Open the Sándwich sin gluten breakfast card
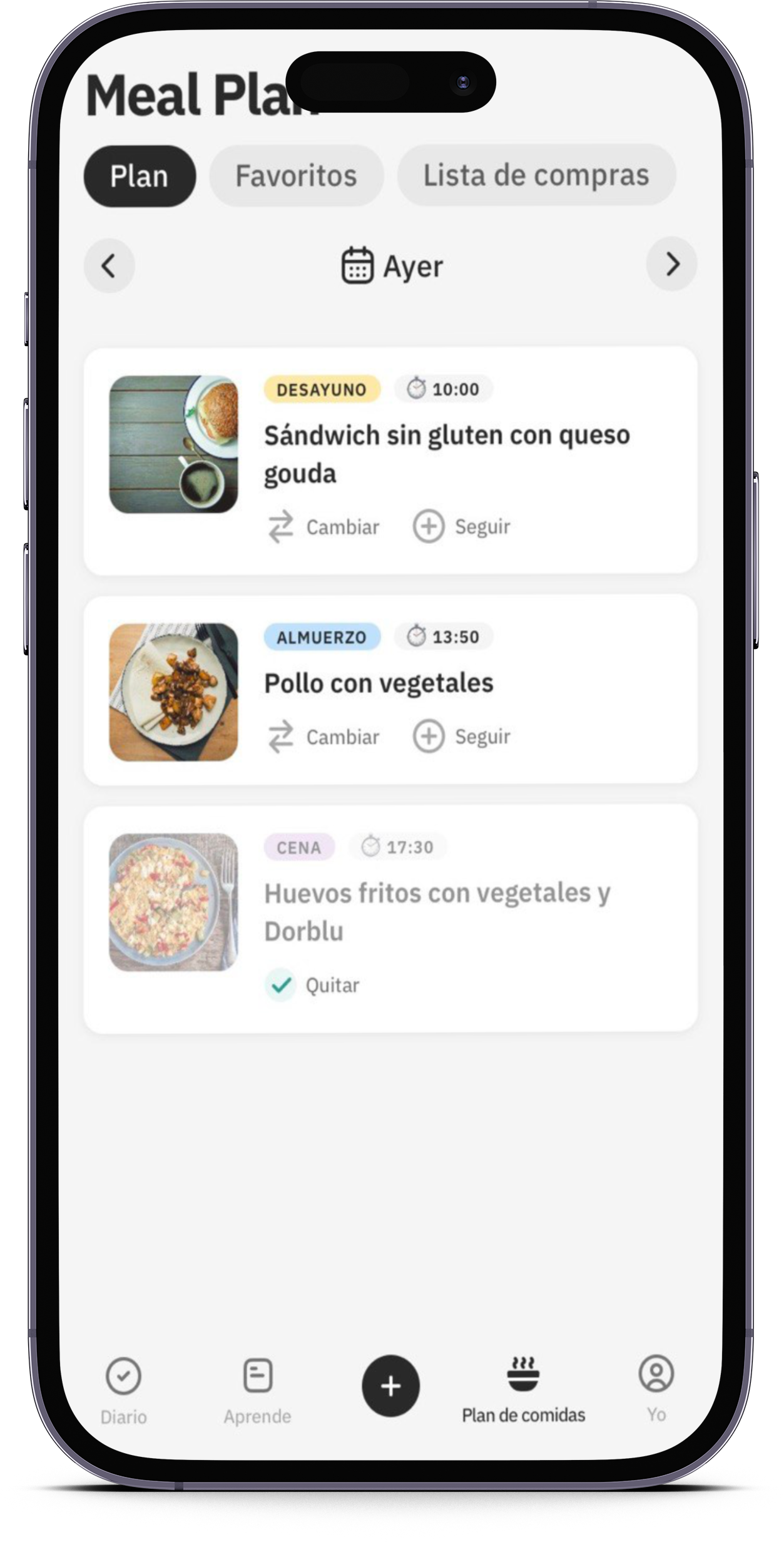Screen dimensions: 784x1542 pos(446,454)
